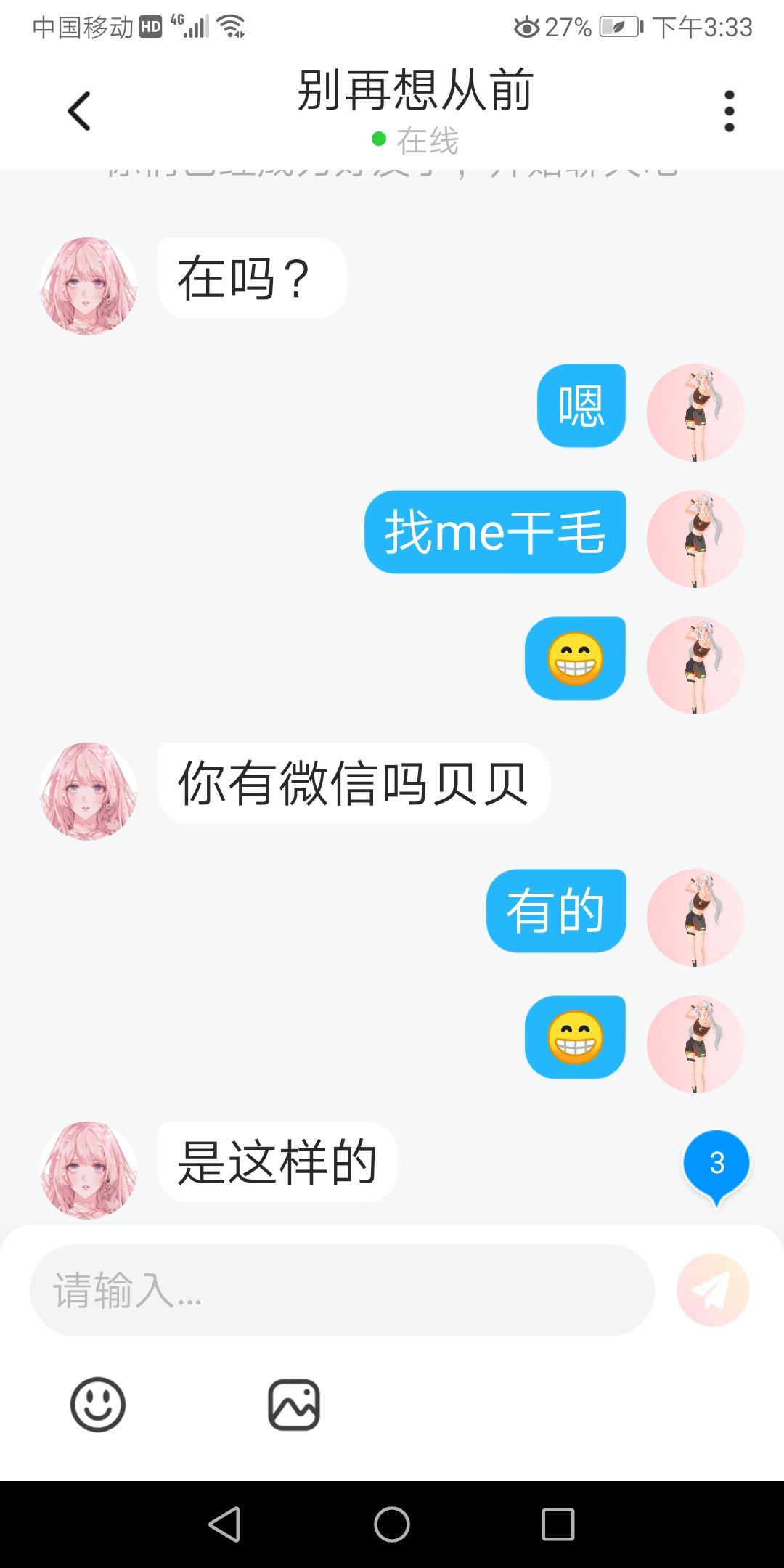
Task: Open recent apps from navigation bar
Action: coord(558,1524)
